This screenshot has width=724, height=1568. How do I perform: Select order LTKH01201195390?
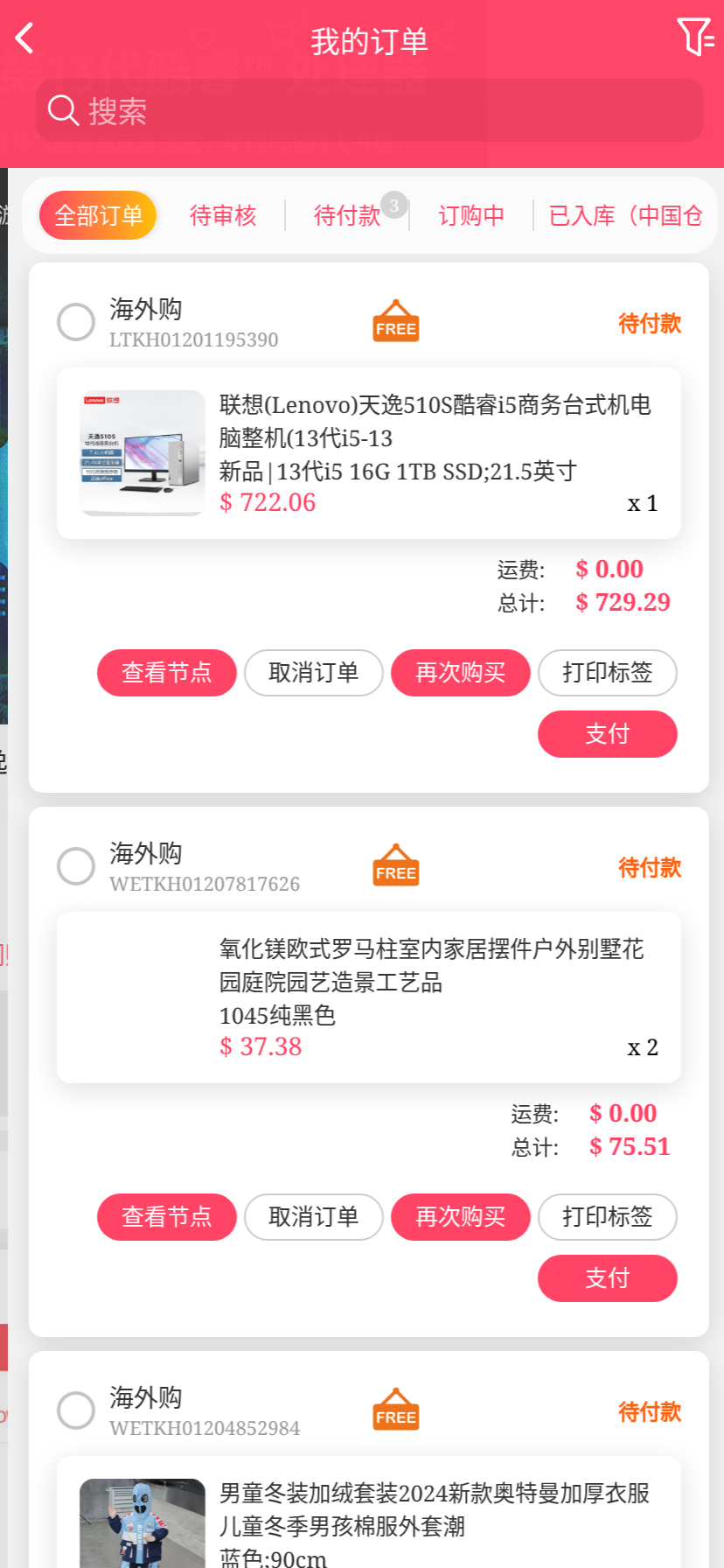click(x=76, y=322)
